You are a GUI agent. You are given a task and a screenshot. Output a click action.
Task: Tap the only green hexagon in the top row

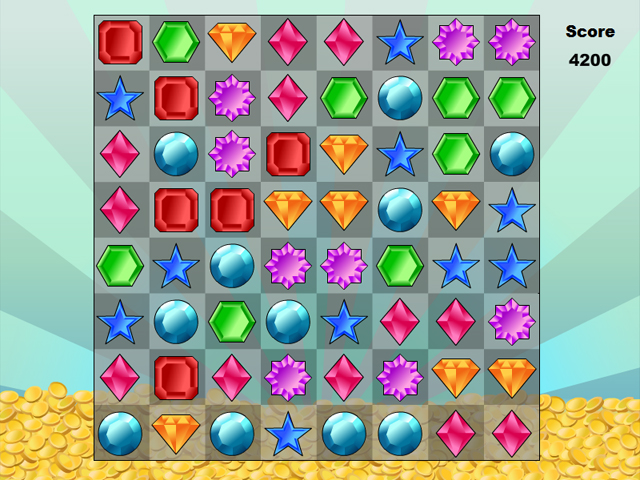176,42
